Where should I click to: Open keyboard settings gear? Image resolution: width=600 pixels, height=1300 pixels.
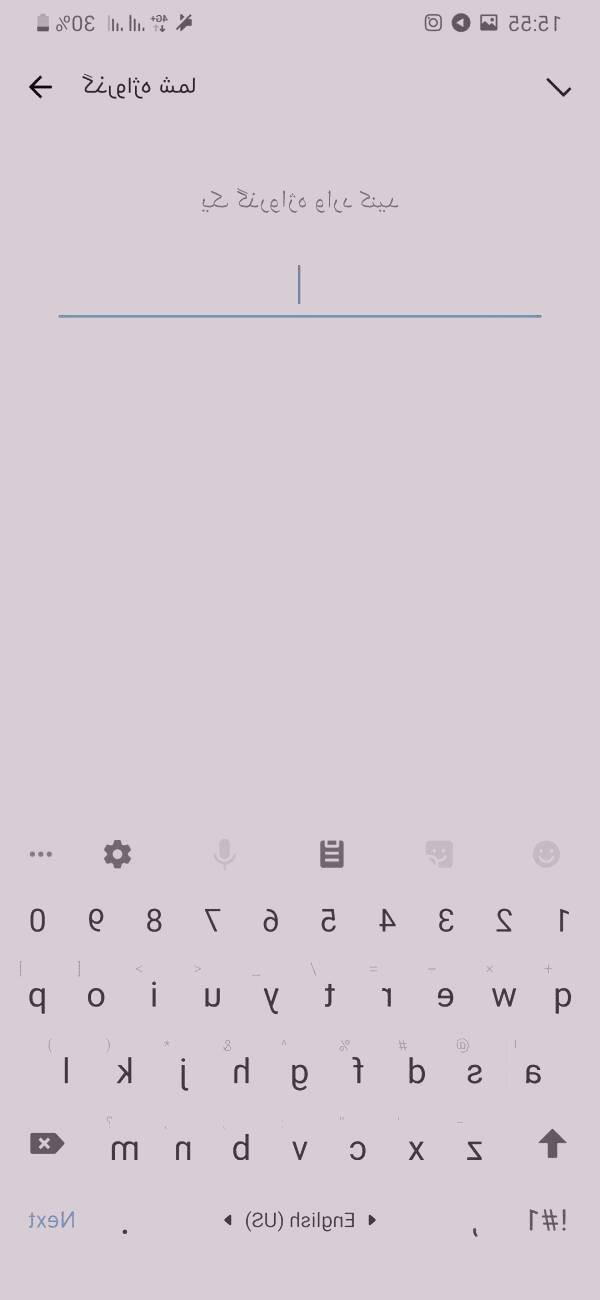tap(118, 854)
